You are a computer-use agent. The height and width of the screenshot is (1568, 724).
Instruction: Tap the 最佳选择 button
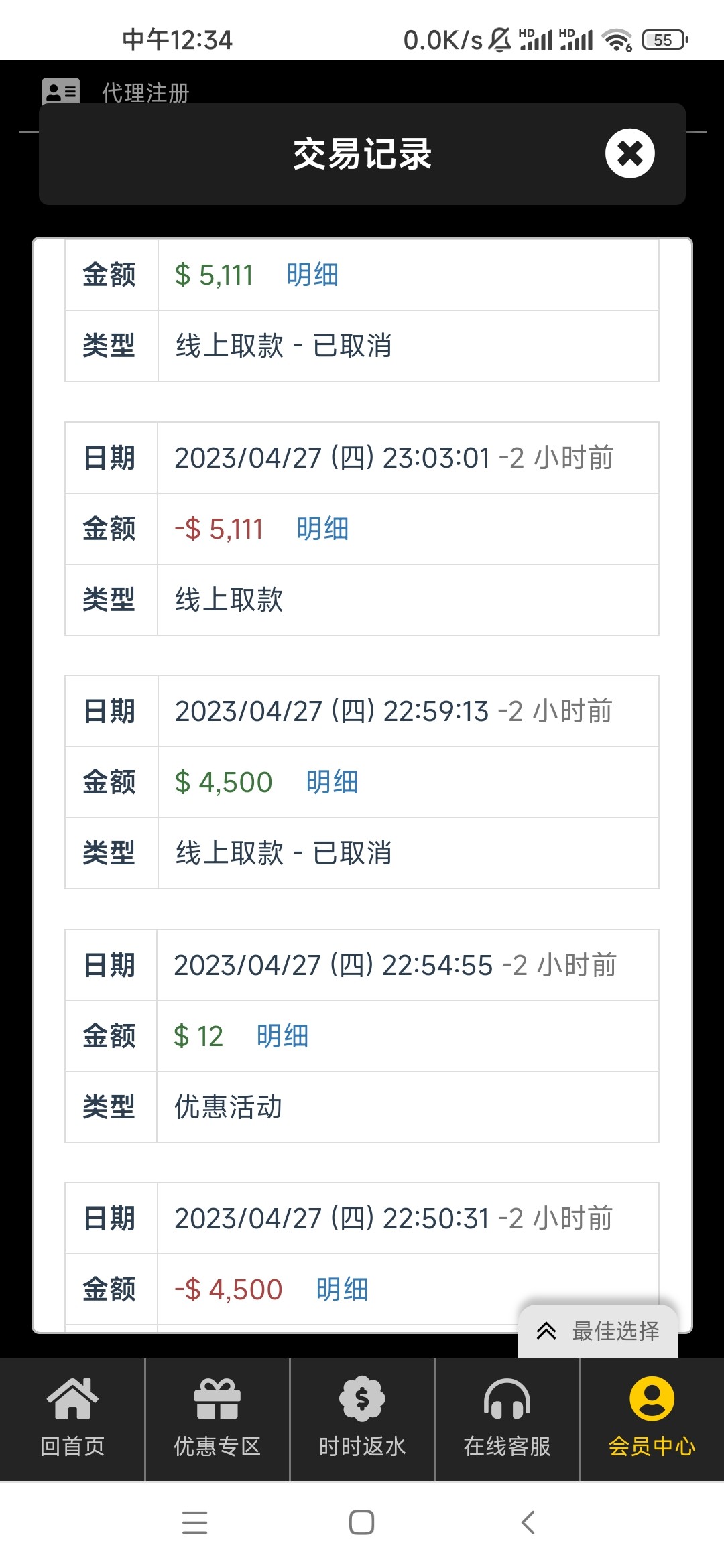598,1331
